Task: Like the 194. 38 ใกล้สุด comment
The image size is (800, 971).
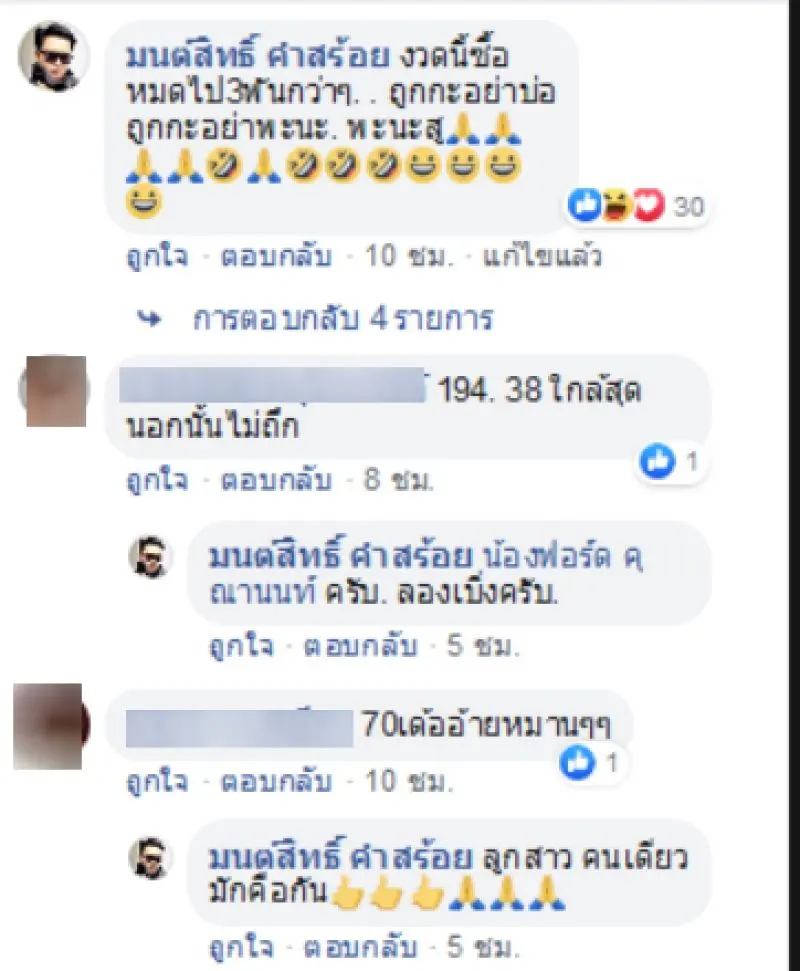Action: coord(156,481)
